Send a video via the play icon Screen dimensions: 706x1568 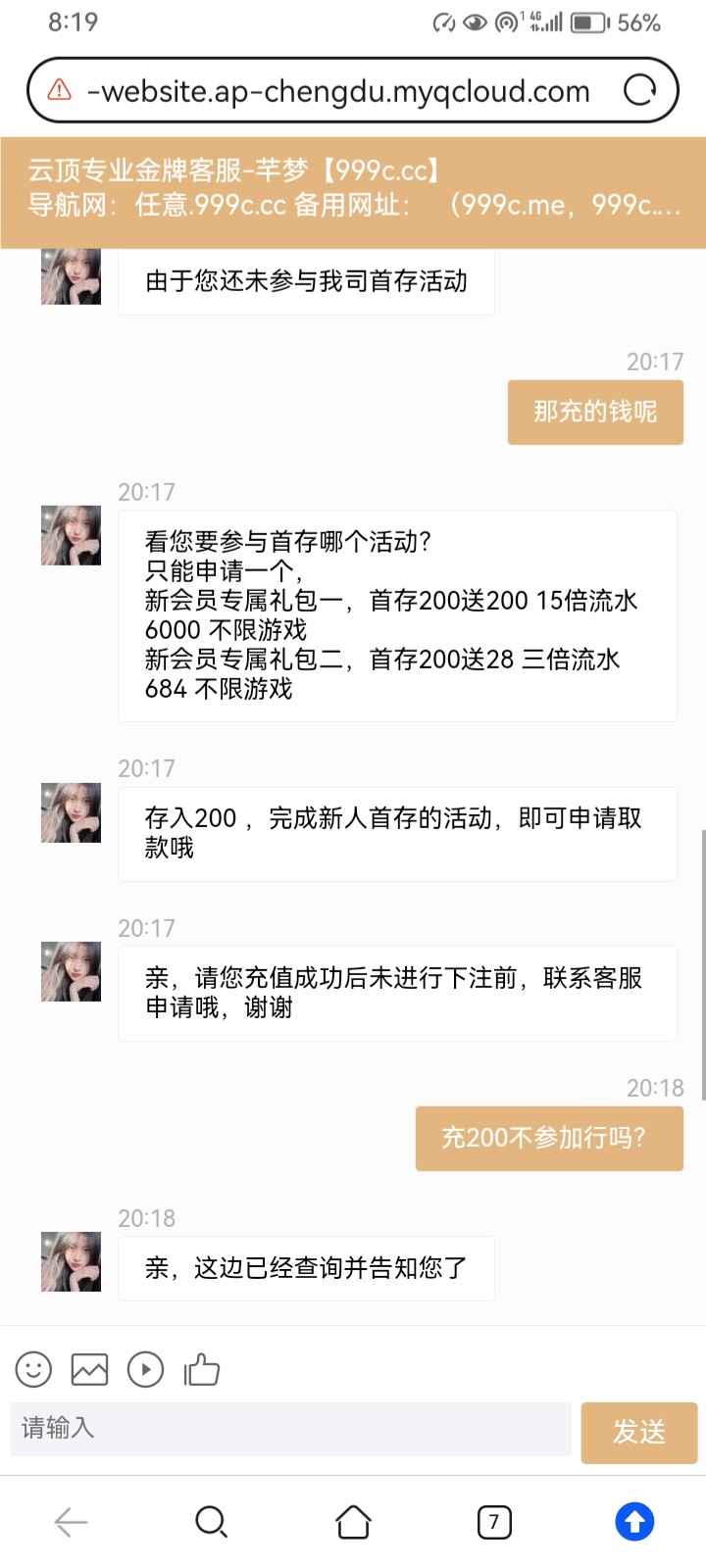[x=145, y=1369]
